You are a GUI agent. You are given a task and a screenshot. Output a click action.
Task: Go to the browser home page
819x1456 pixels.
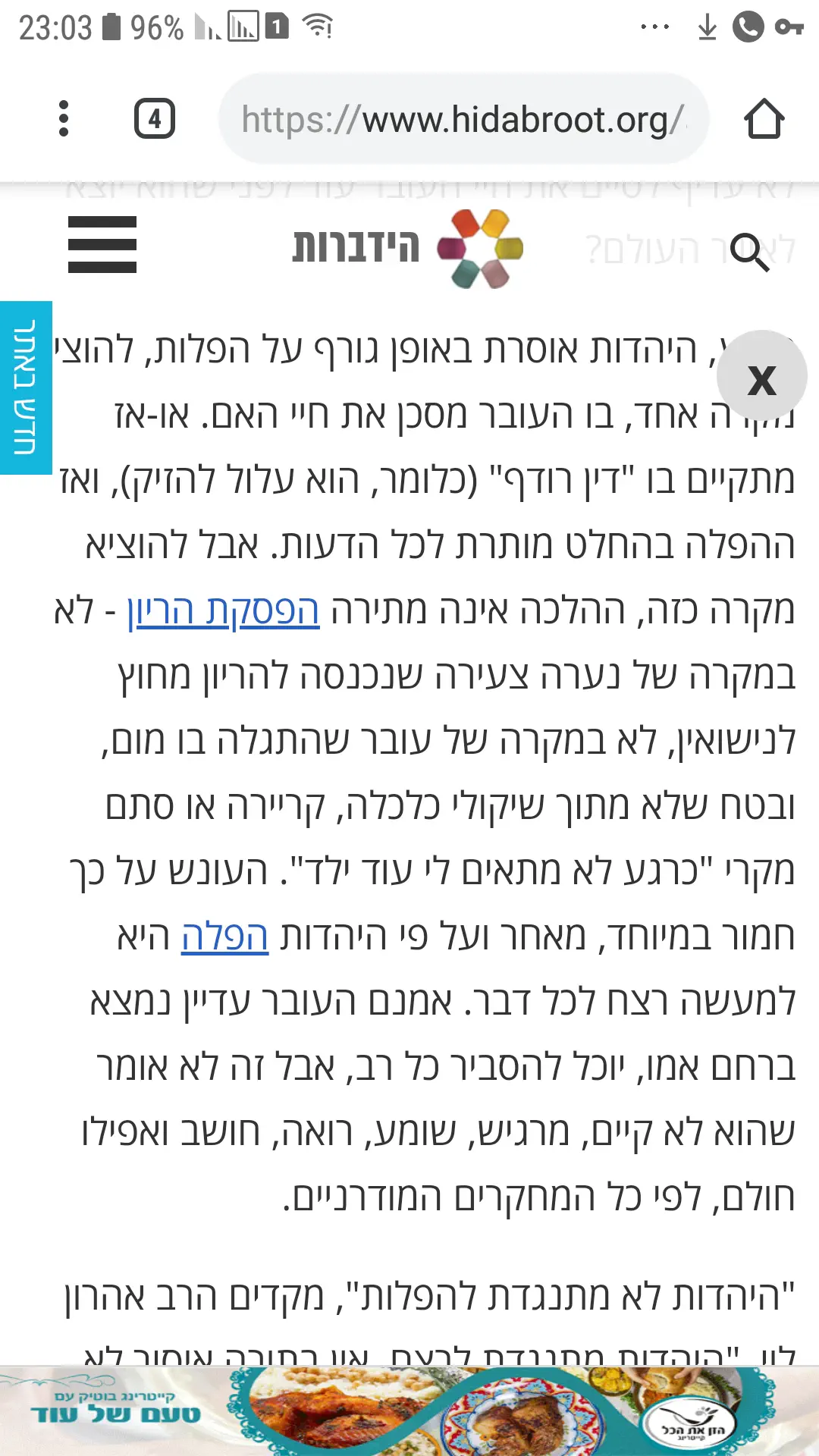tap(764, 119)
